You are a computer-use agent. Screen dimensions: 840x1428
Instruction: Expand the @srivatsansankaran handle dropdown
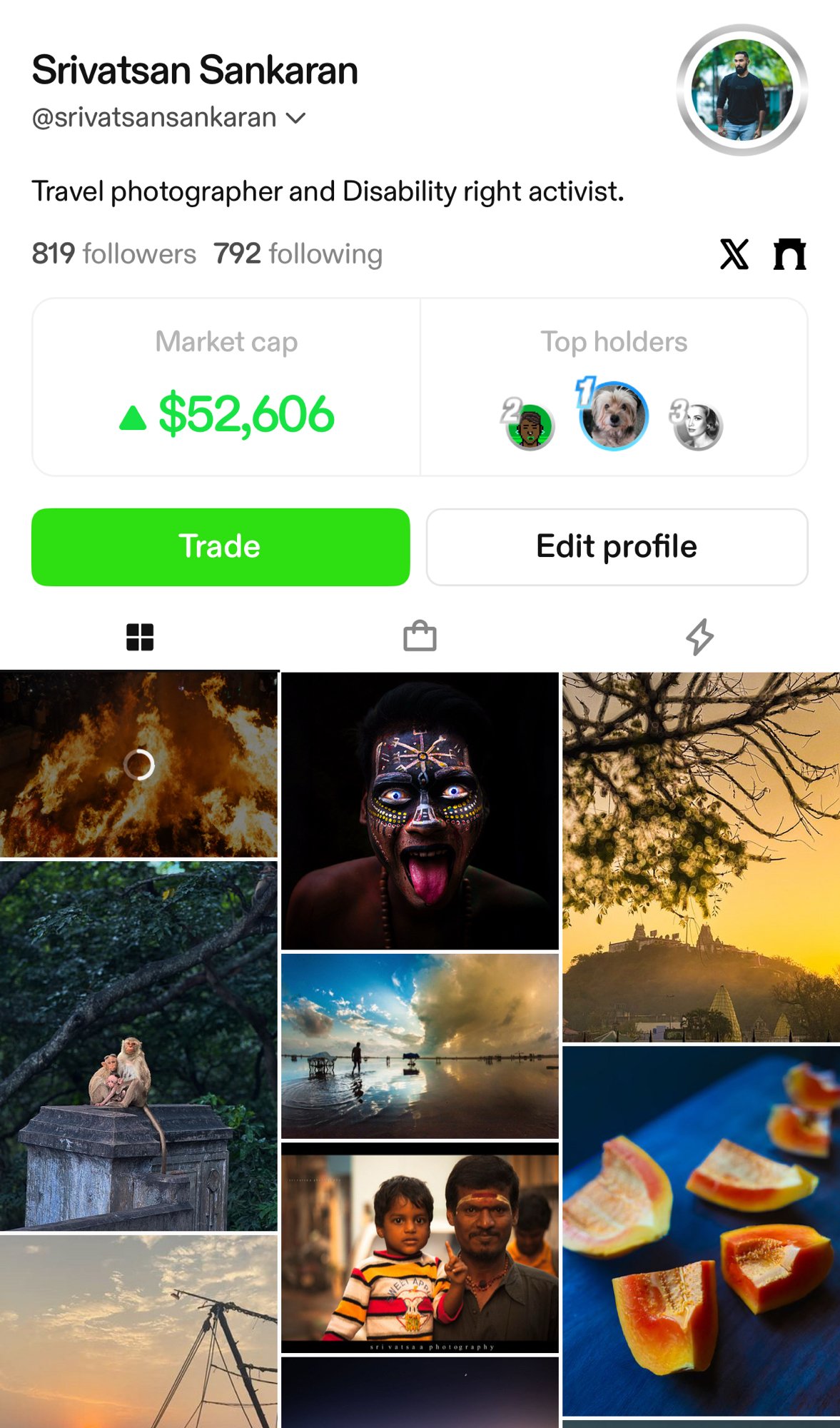(295, 119)
